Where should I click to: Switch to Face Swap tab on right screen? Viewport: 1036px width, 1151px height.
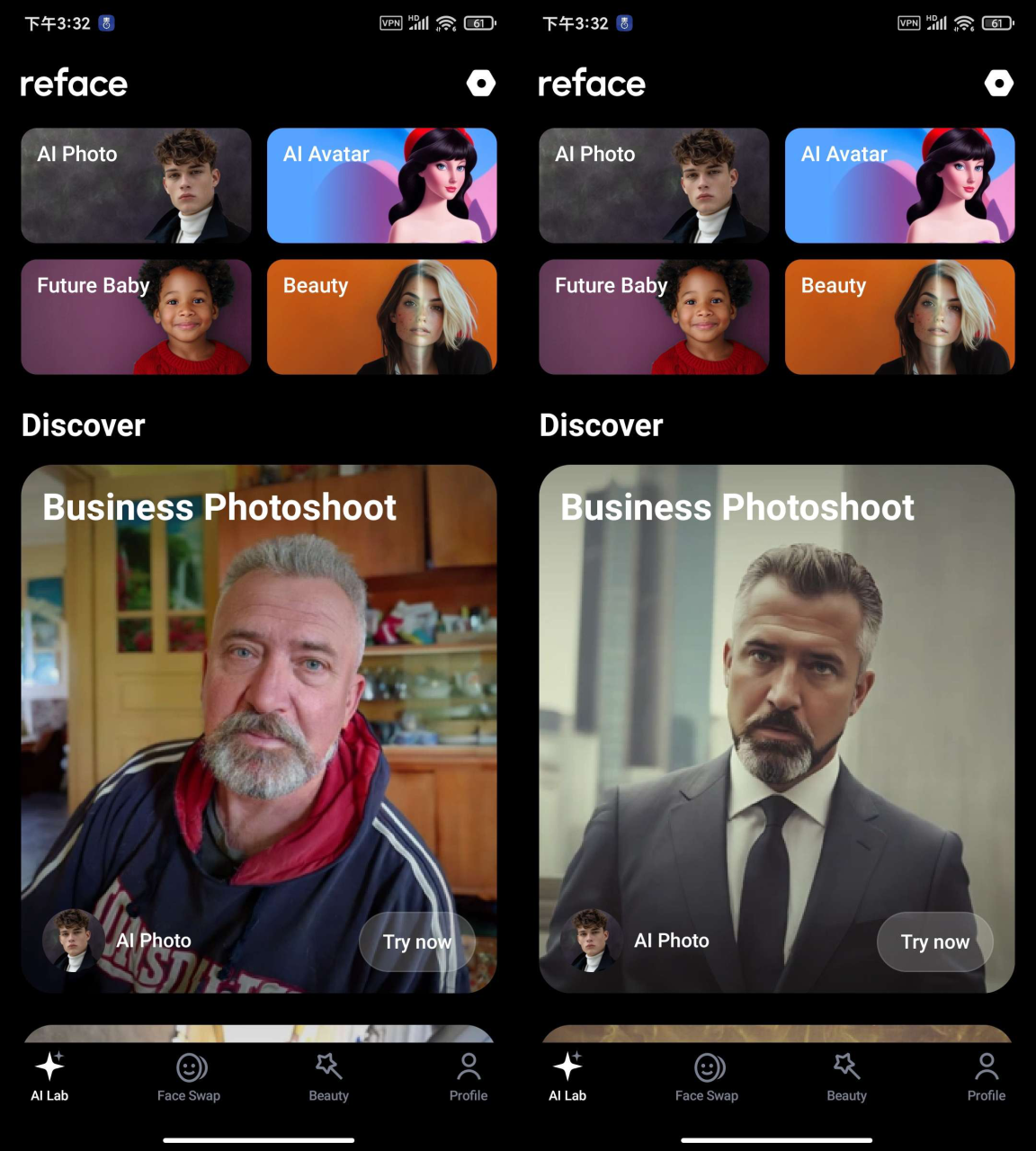point(707,1076)
